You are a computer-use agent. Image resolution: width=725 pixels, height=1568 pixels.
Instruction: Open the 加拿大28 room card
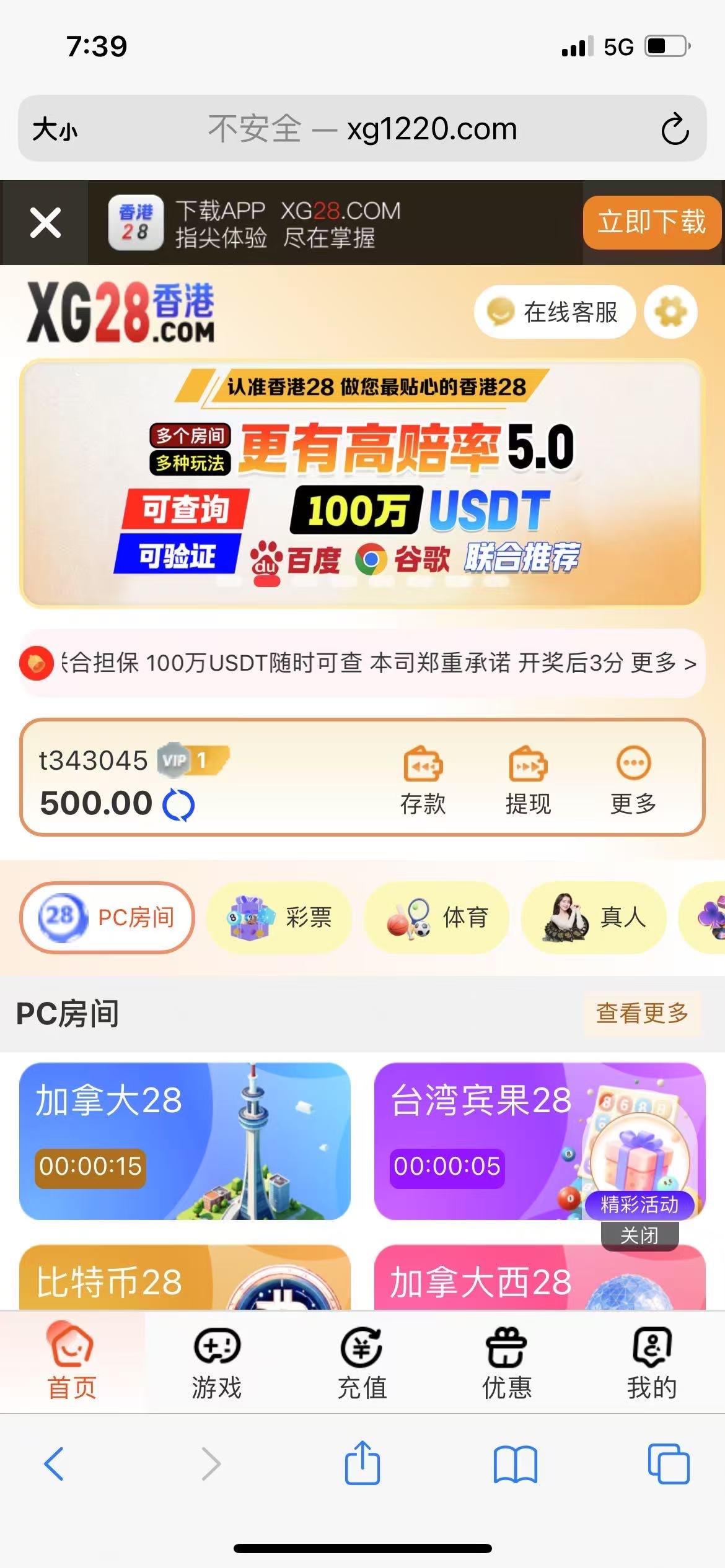(185, 1141)
